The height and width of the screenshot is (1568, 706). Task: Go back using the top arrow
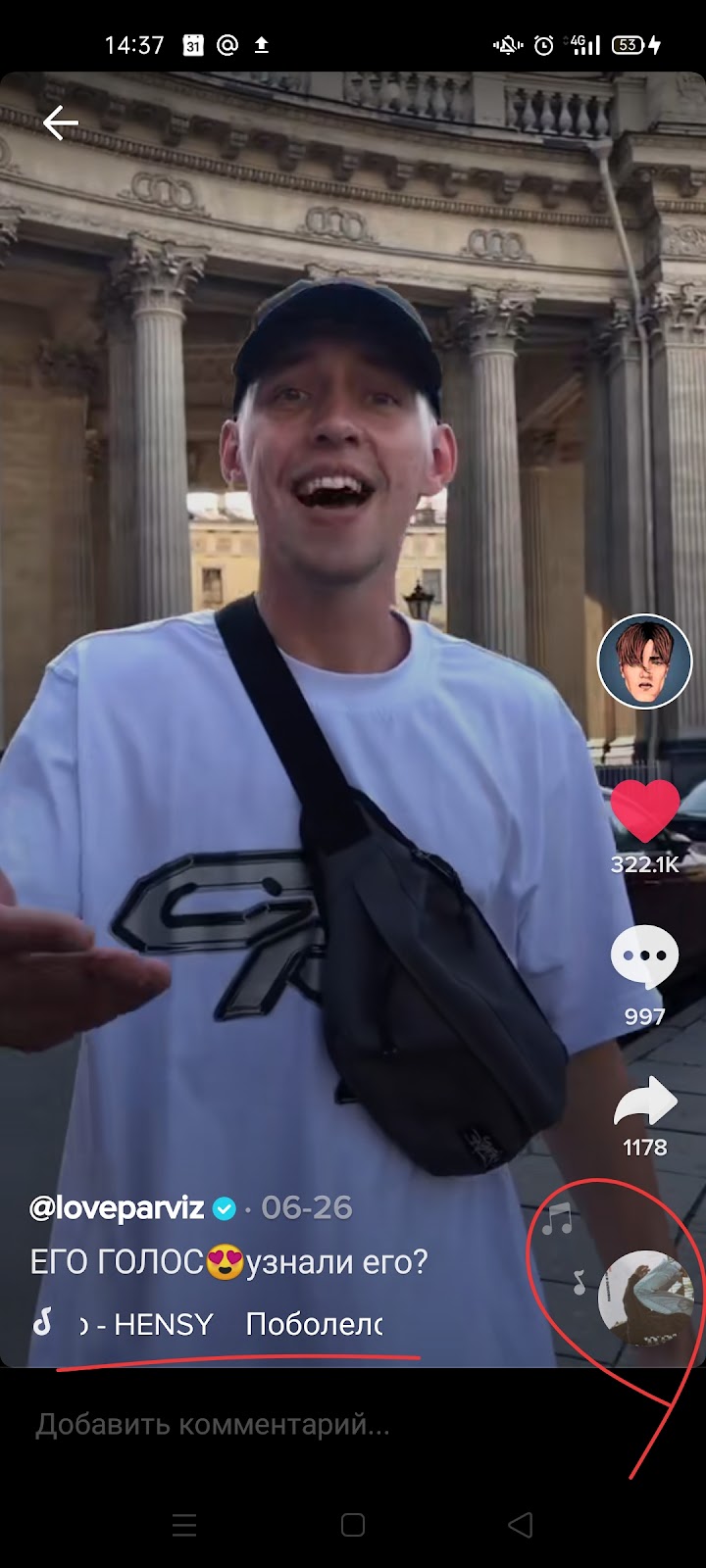(60, 123)
